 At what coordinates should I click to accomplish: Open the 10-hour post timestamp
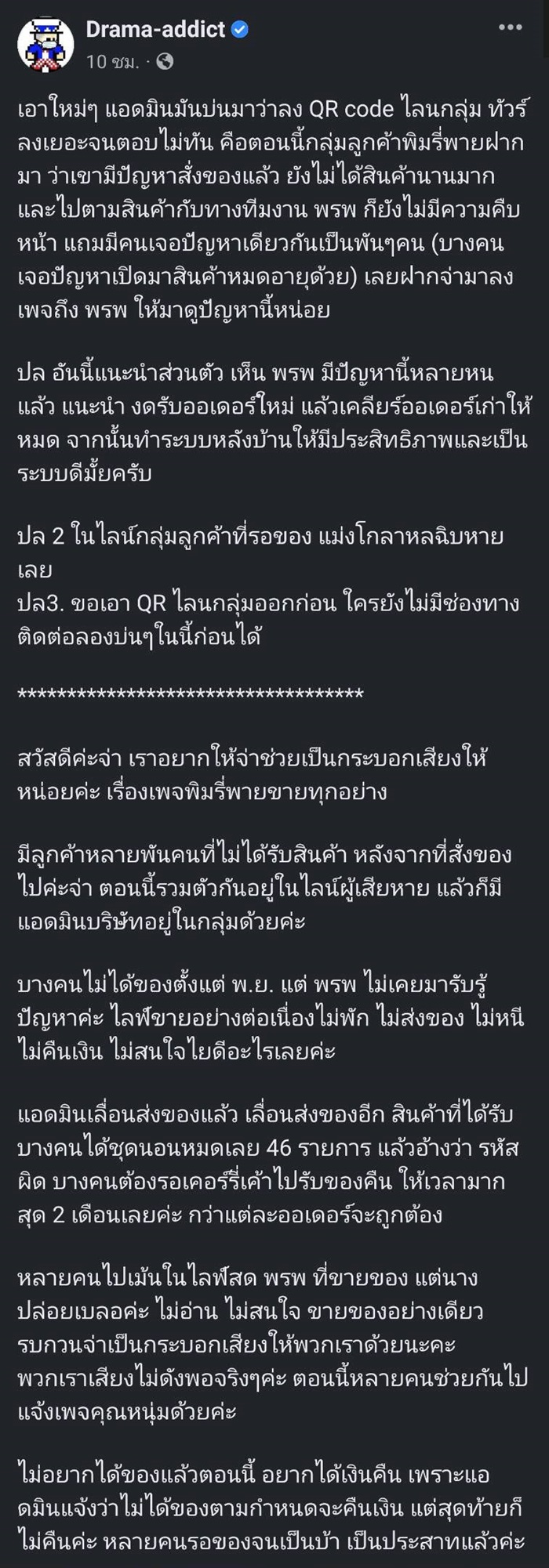[112, 61]
